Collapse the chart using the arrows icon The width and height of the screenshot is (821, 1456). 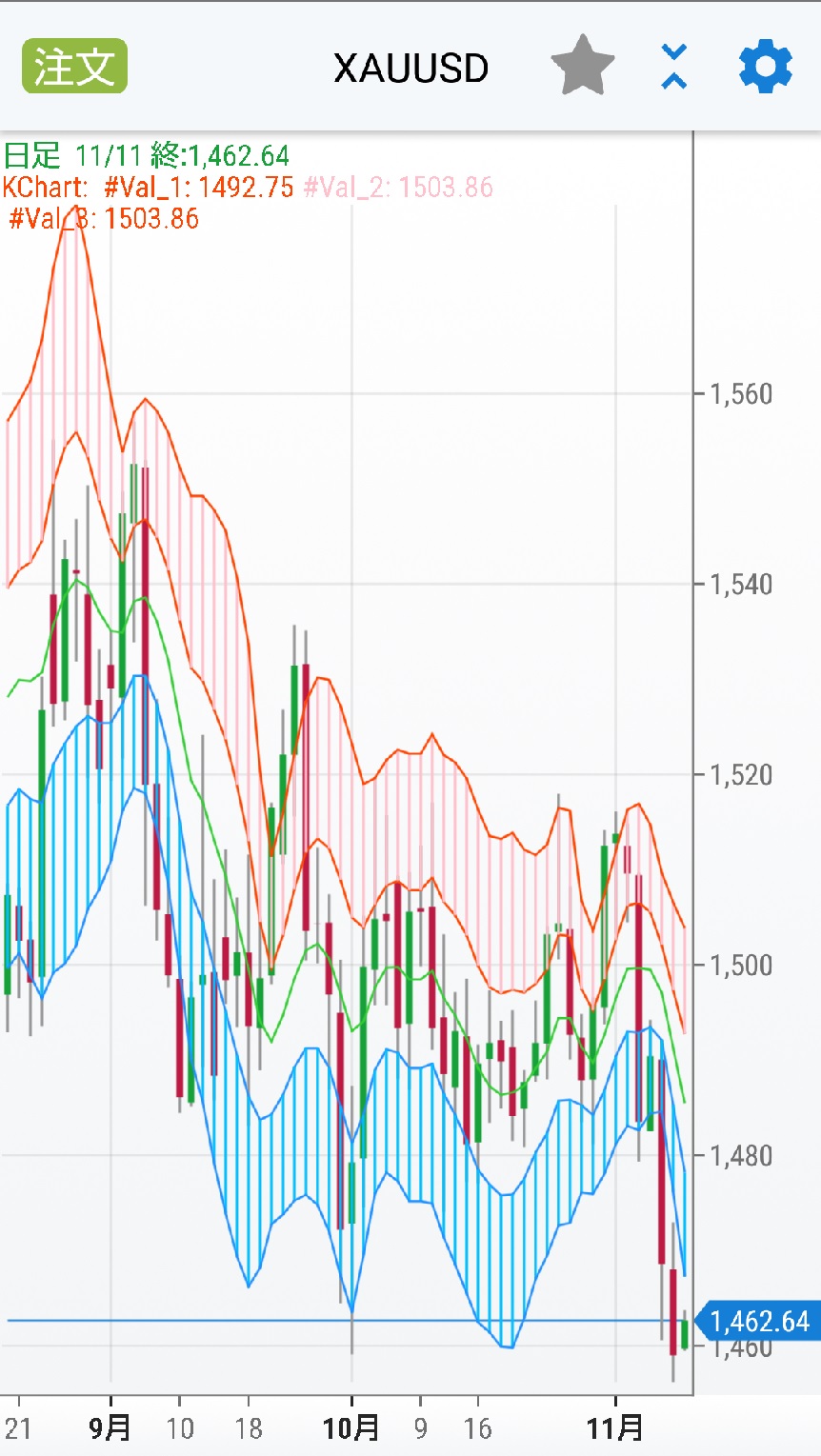(673, 67)
